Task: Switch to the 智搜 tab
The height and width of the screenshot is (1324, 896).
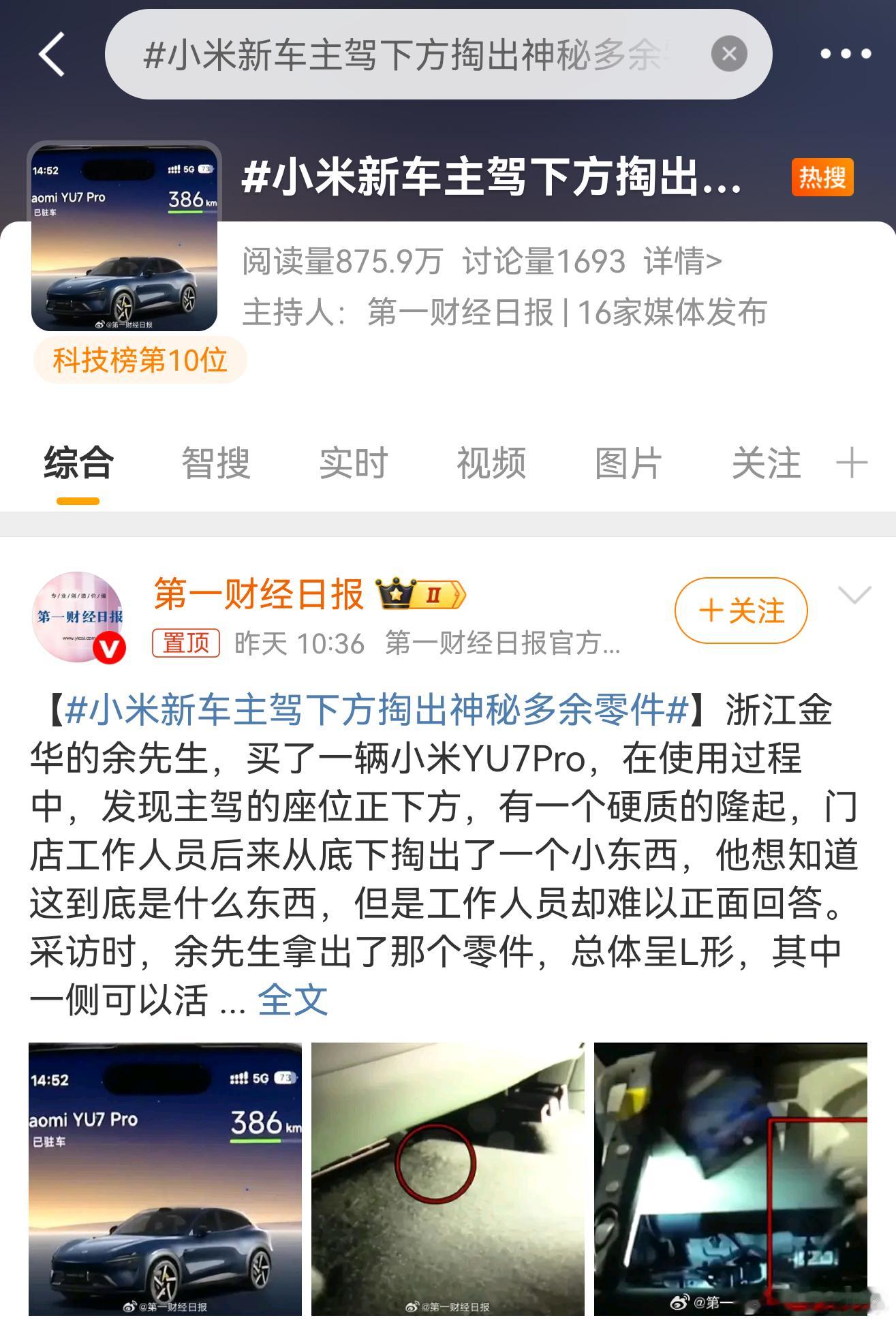Action: pos(216,463)
